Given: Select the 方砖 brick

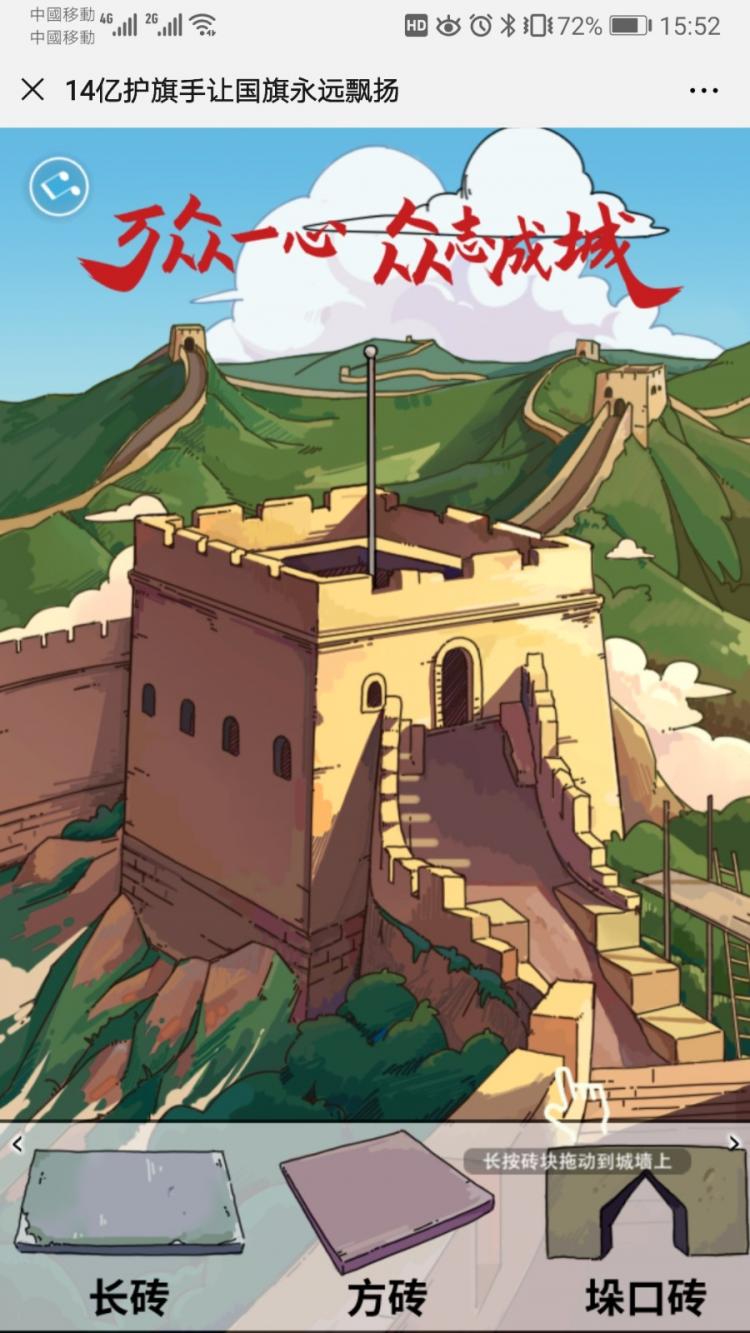Looking at the screenshot, I should 385,1198.
